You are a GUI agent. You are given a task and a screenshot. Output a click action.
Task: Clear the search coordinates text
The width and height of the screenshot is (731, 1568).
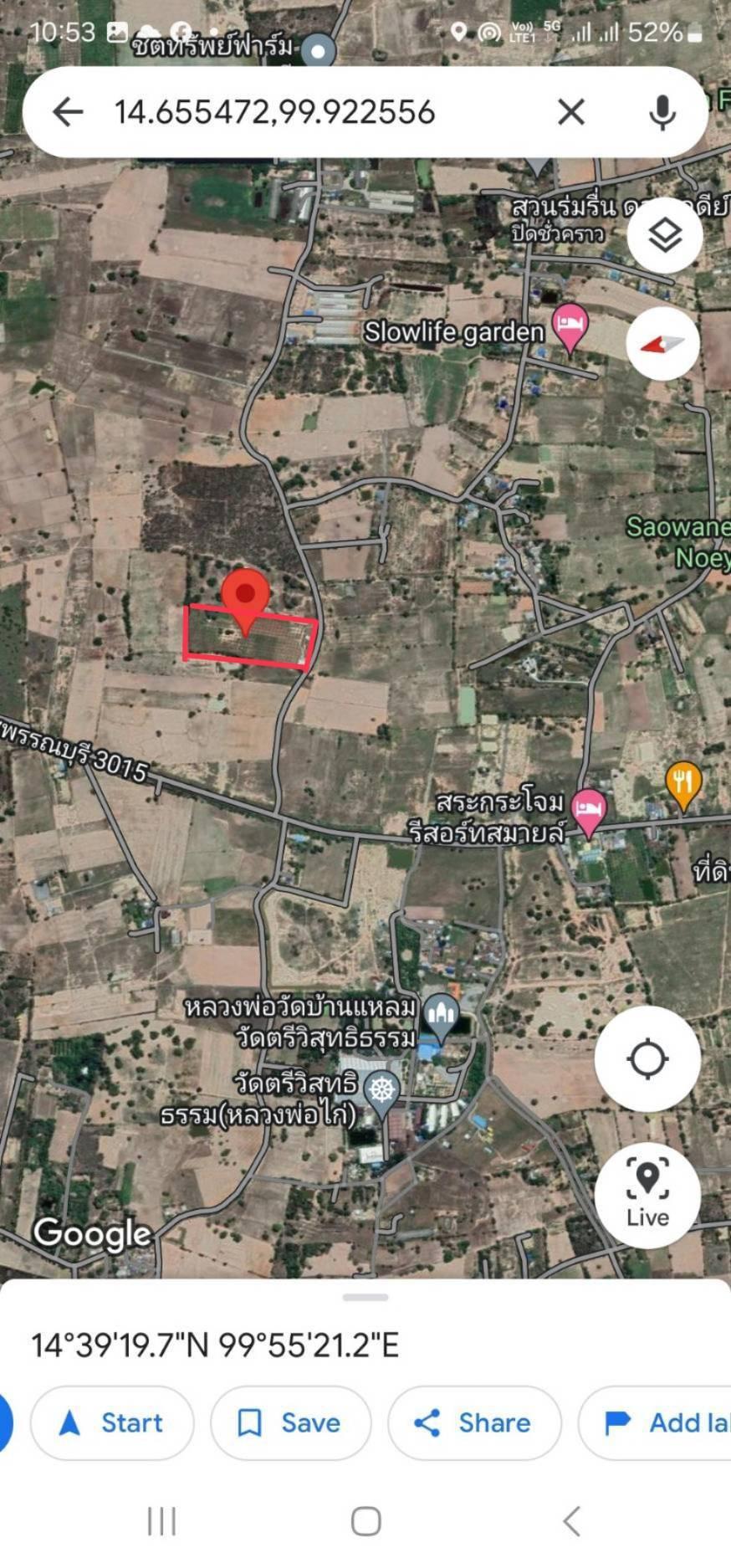click(x=571, y=111)
